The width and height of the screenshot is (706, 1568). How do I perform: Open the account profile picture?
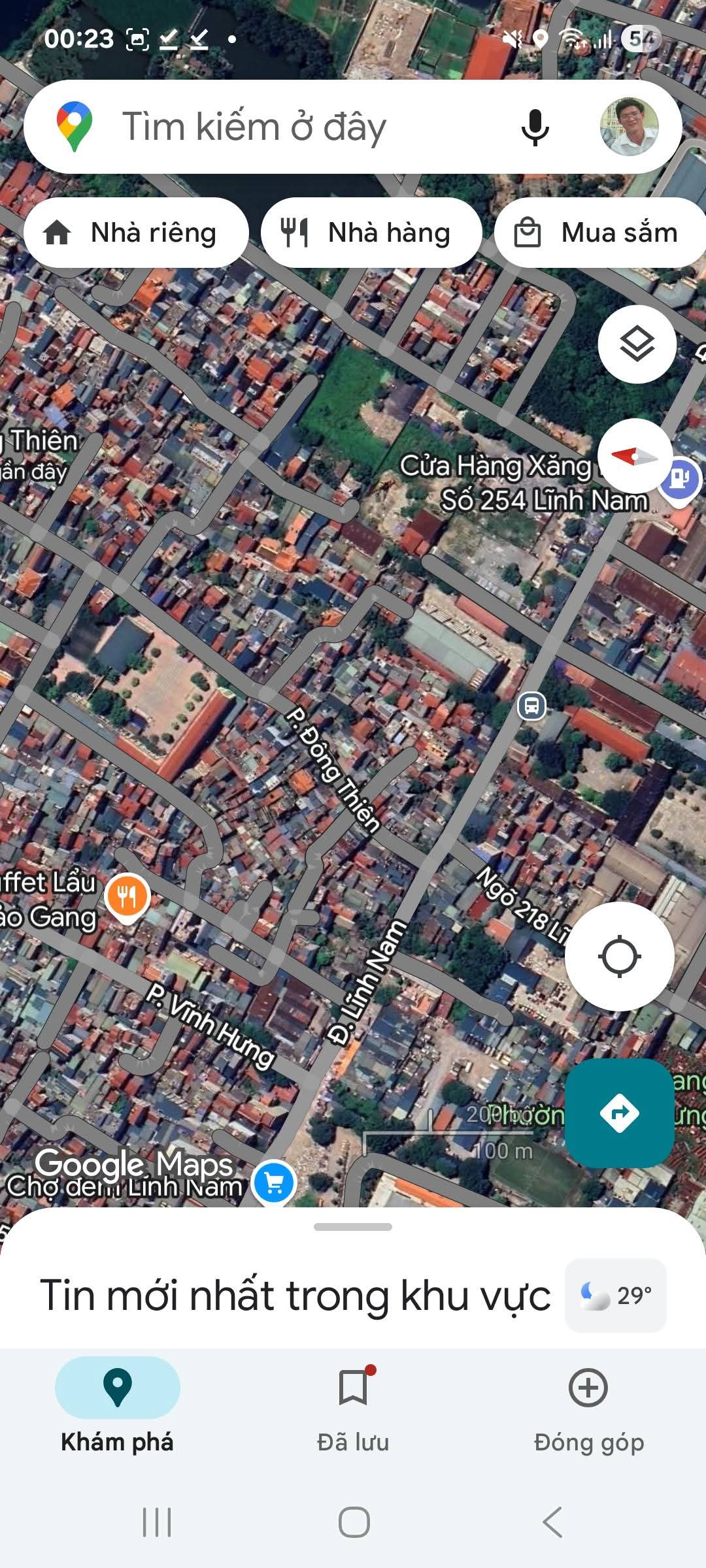coord(629,127)
